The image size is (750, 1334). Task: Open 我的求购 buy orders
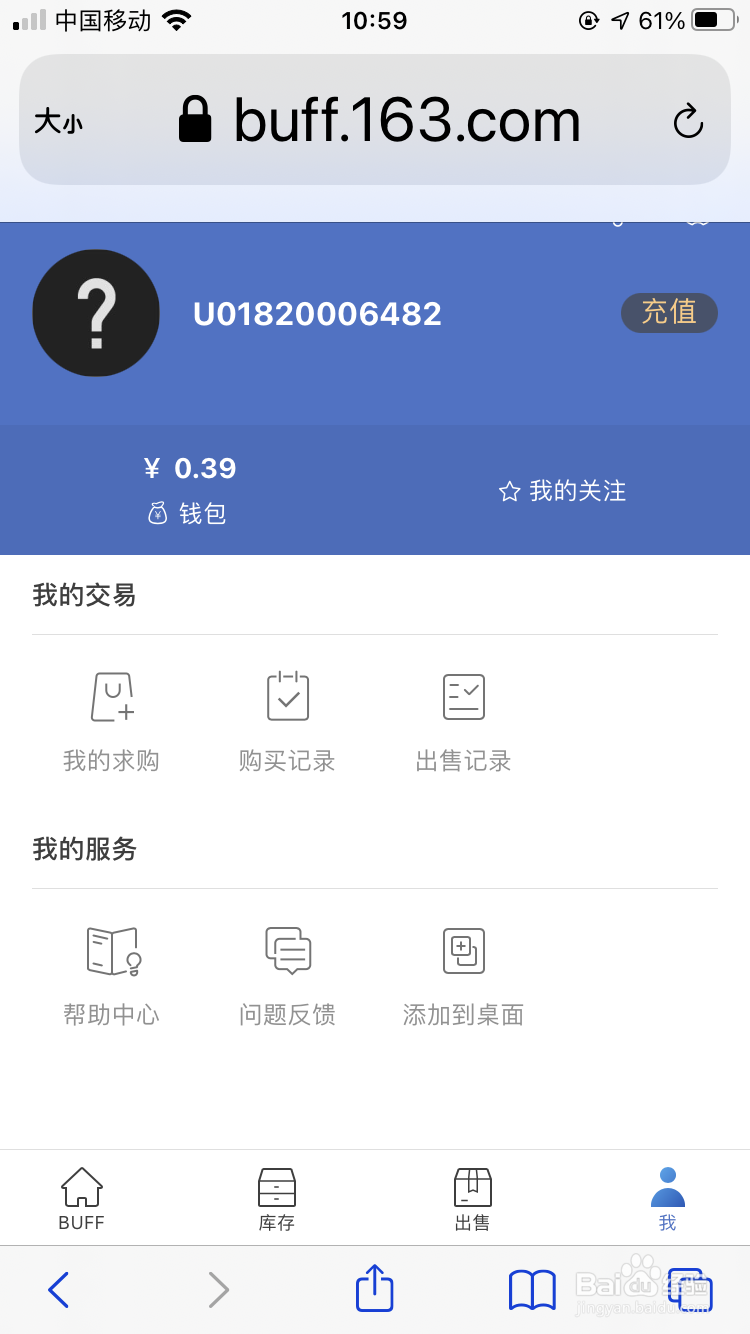click(x=111, y=722)
